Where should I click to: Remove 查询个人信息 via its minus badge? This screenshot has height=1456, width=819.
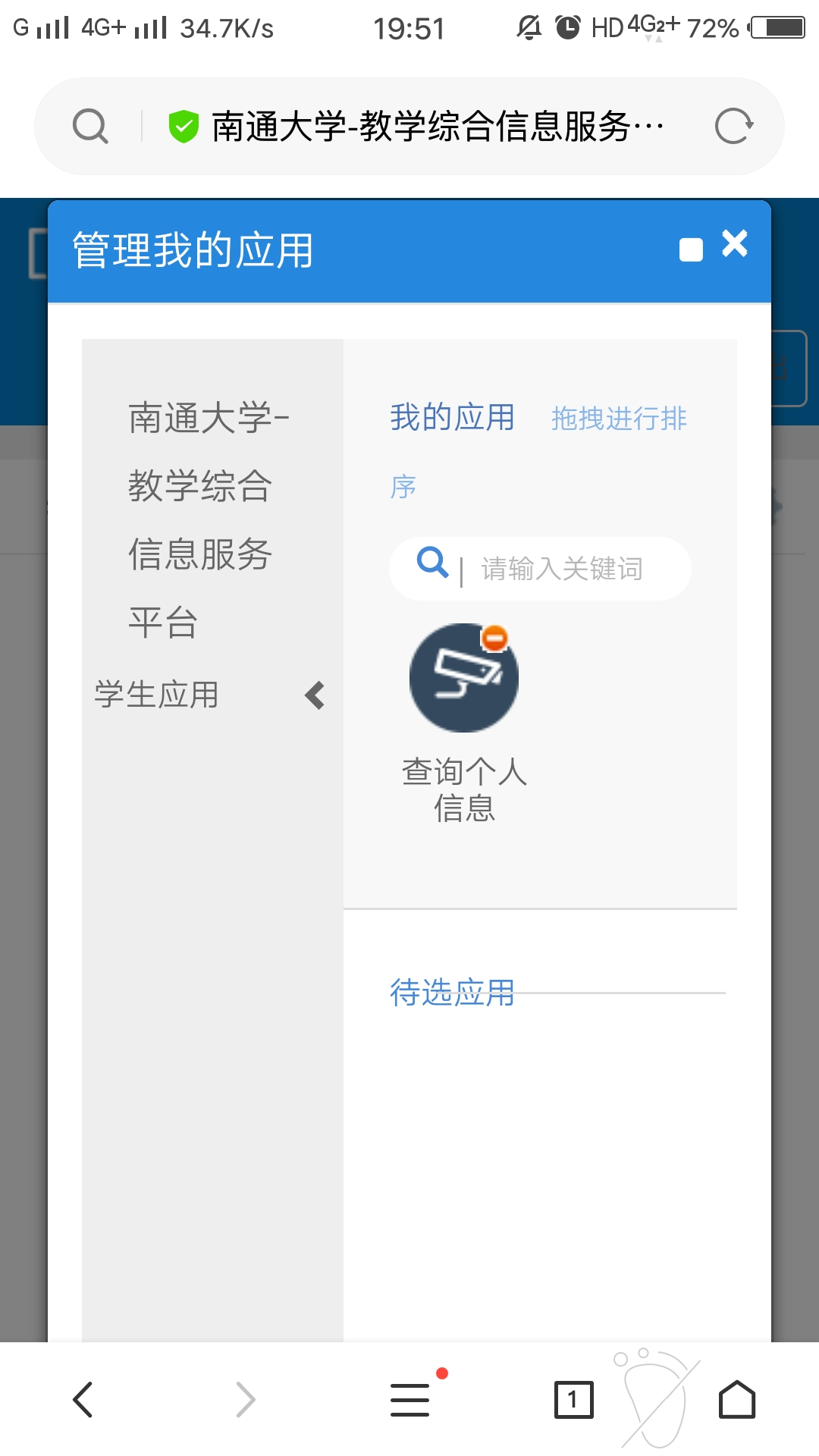pyautogui.click(x=495, y=639)
